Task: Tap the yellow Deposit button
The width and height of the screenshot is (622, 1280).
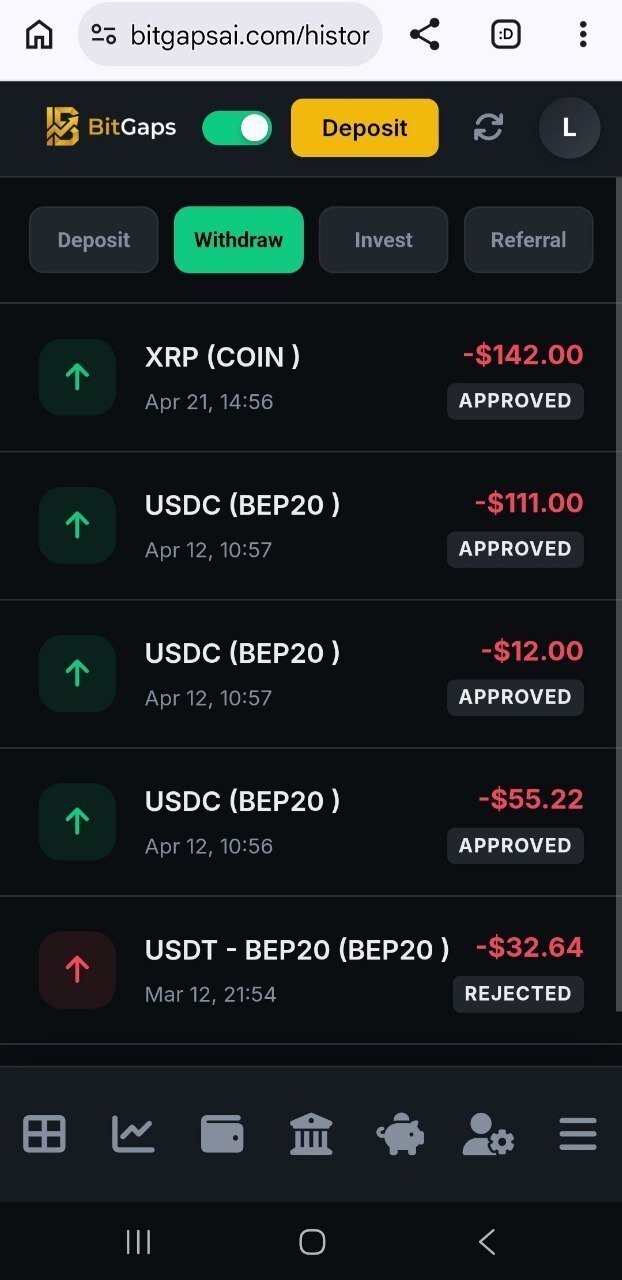Action: tap(364, 128)
